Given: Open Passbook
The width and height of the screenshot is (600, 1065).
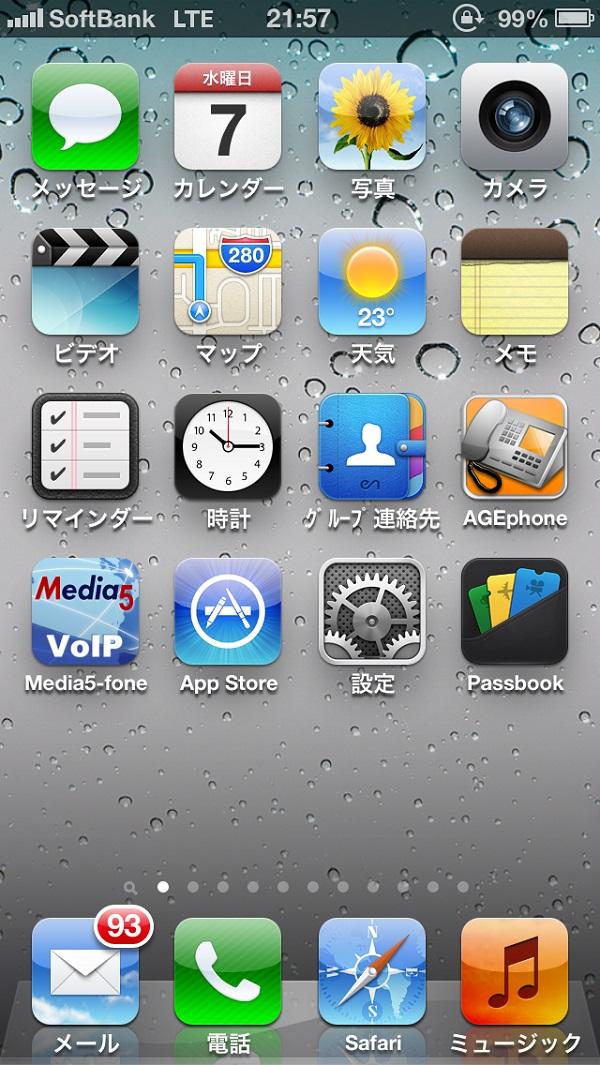Looking at the screenshot, I should click(515, 612).
